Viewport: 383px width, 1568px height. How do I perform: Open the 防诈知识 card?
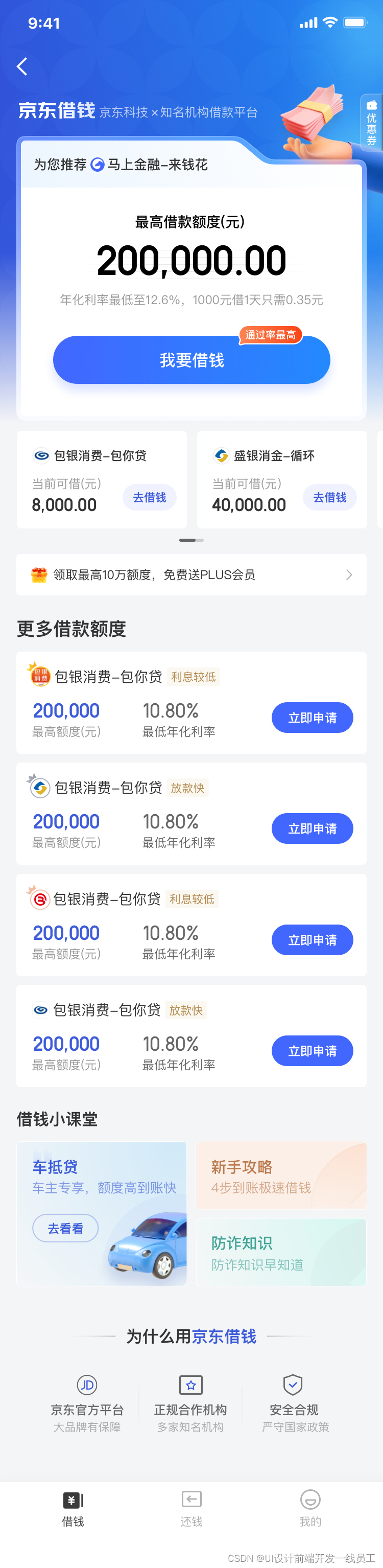point(281,1253)
